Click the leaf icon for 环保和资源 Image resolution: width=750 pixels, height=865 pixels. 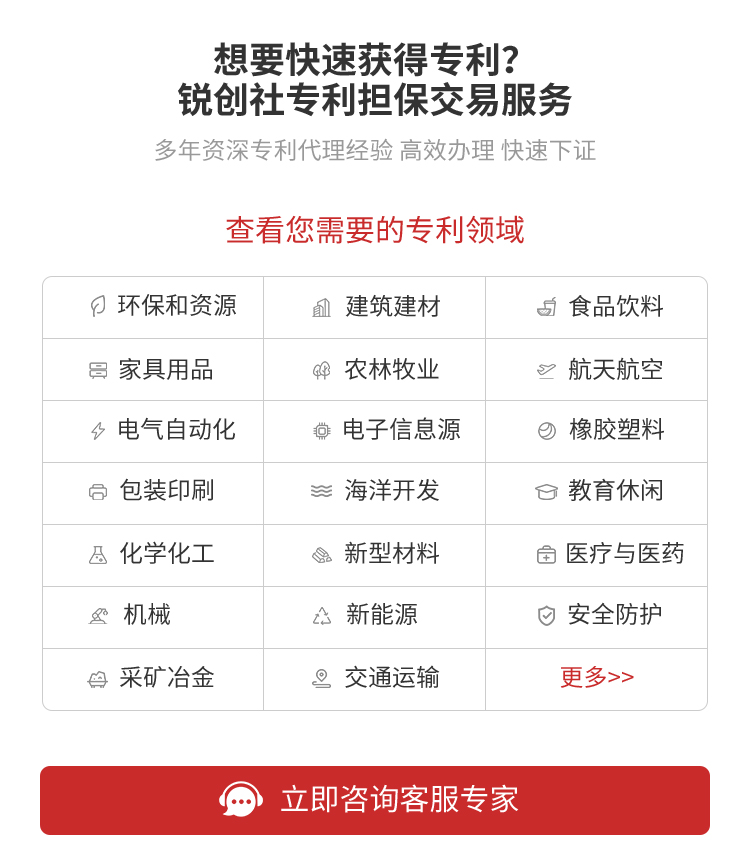click(x=96, y=307)
